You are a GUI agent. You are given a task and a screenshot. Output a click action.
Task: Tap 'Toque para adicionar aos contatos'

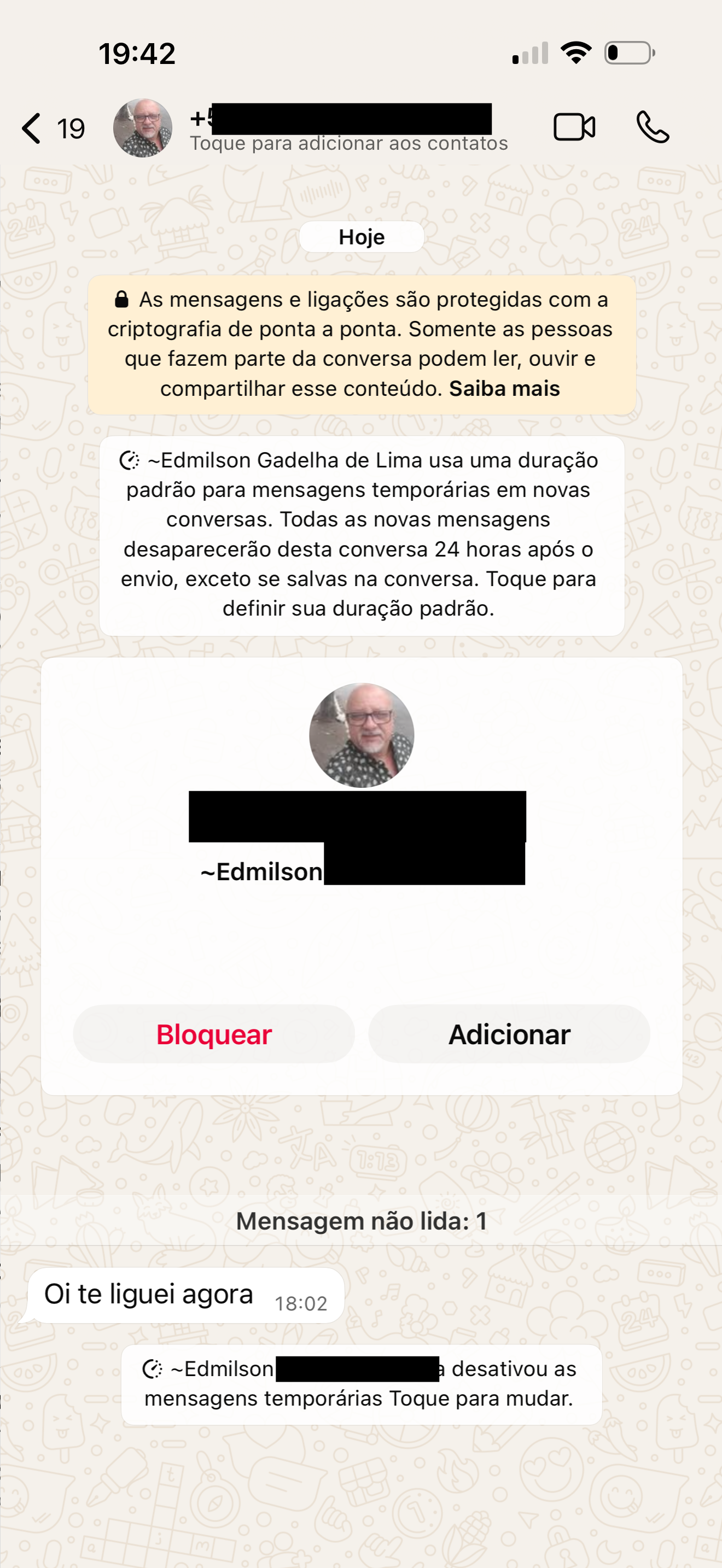click(348, 144)
